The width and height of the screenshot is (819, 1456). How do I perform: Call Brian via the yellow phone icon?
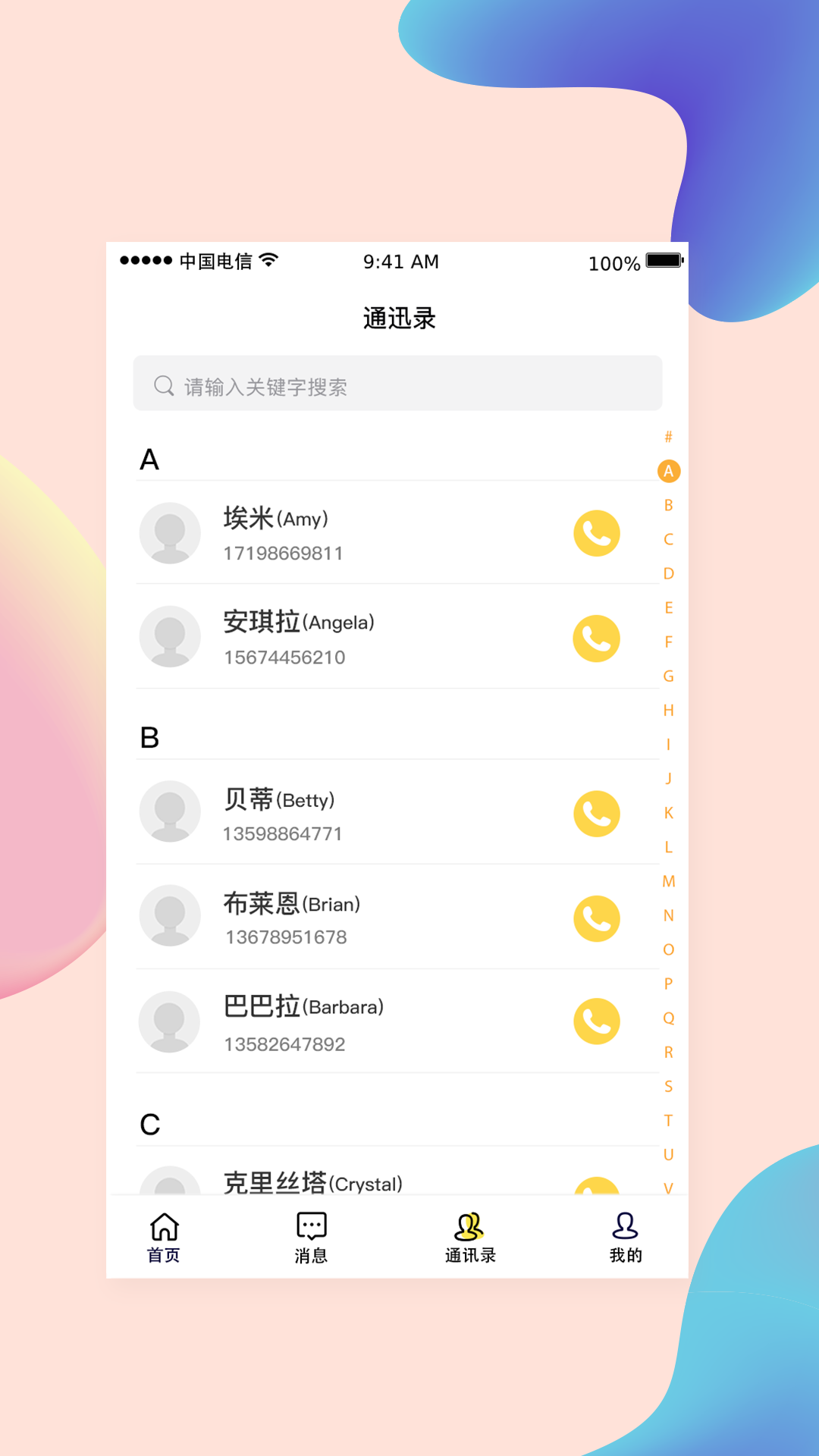(596, 918)
